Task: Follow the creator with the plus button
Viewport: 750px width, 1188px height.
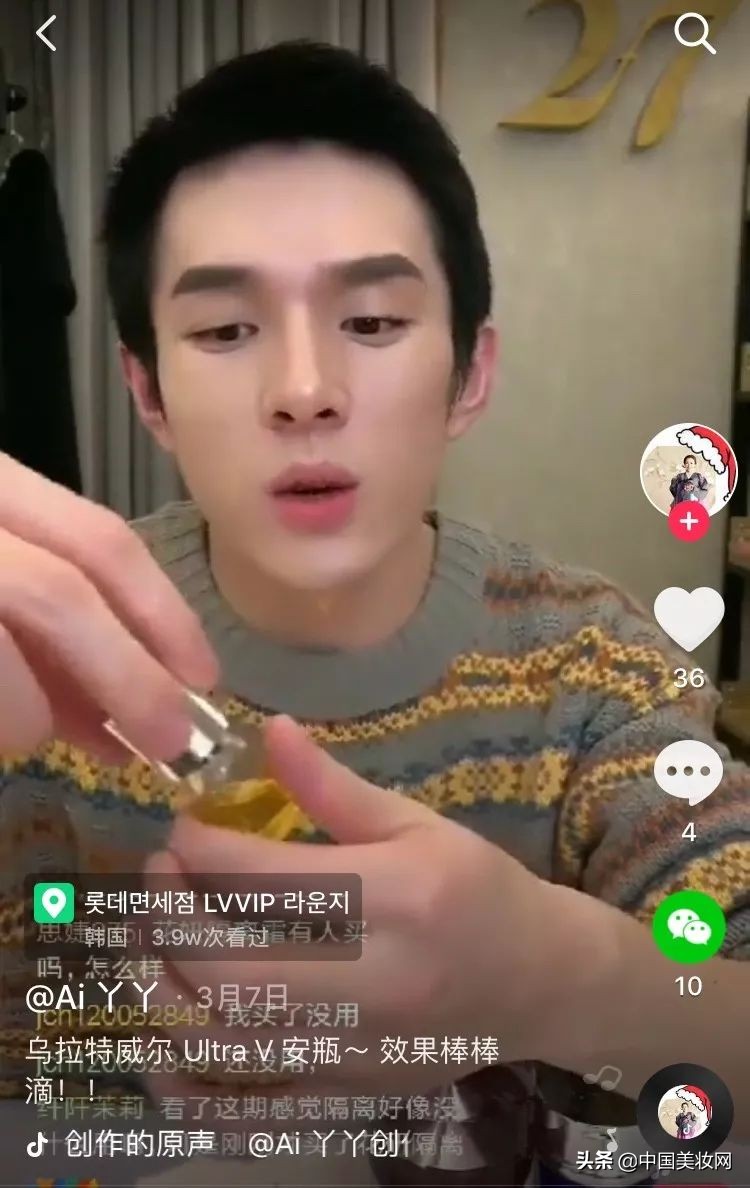Action: (x=689, y=522)
